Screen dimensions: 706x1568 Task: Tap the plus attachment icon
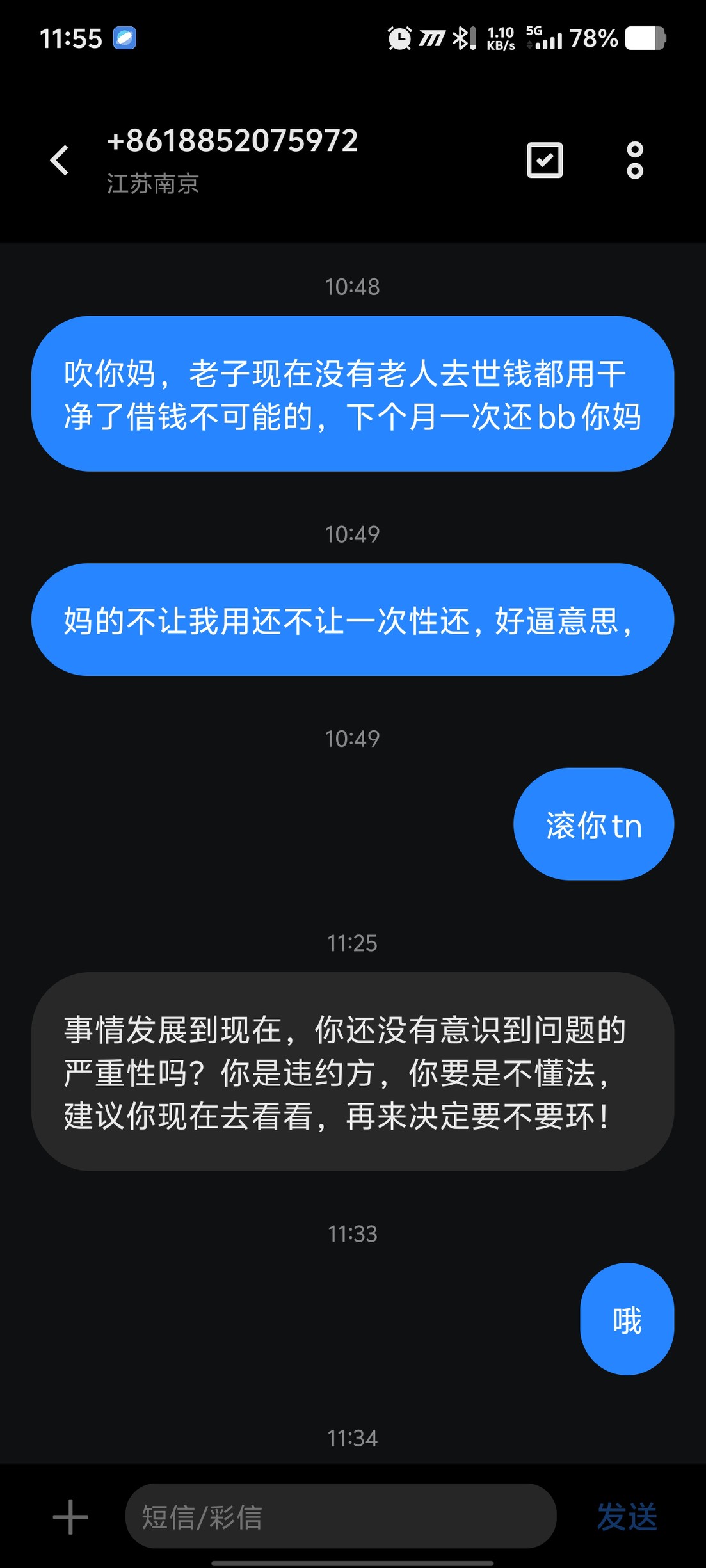70,1517
